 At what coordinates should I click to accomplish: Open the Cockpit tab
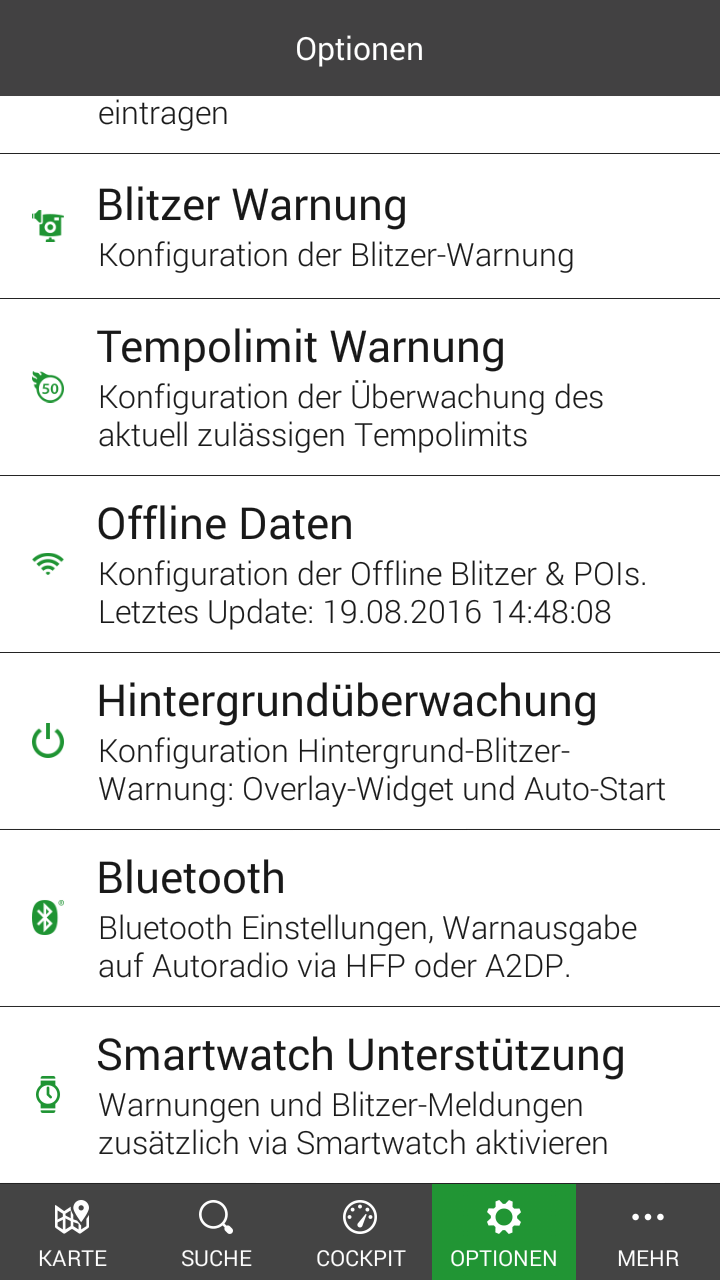[x=360, y=1232]
